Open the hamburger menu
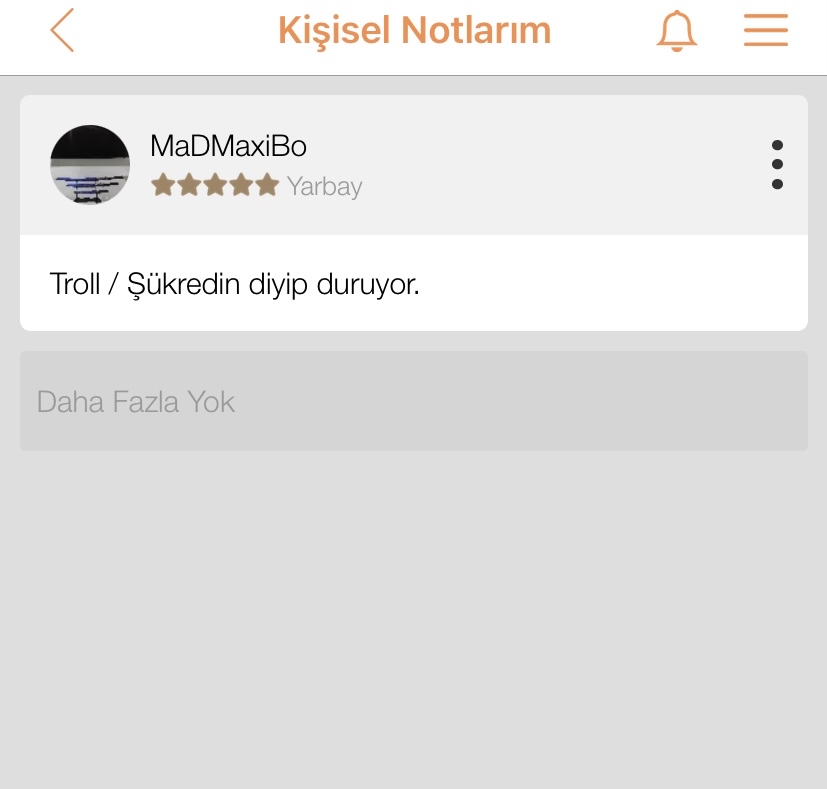 [x=766, y=31]
